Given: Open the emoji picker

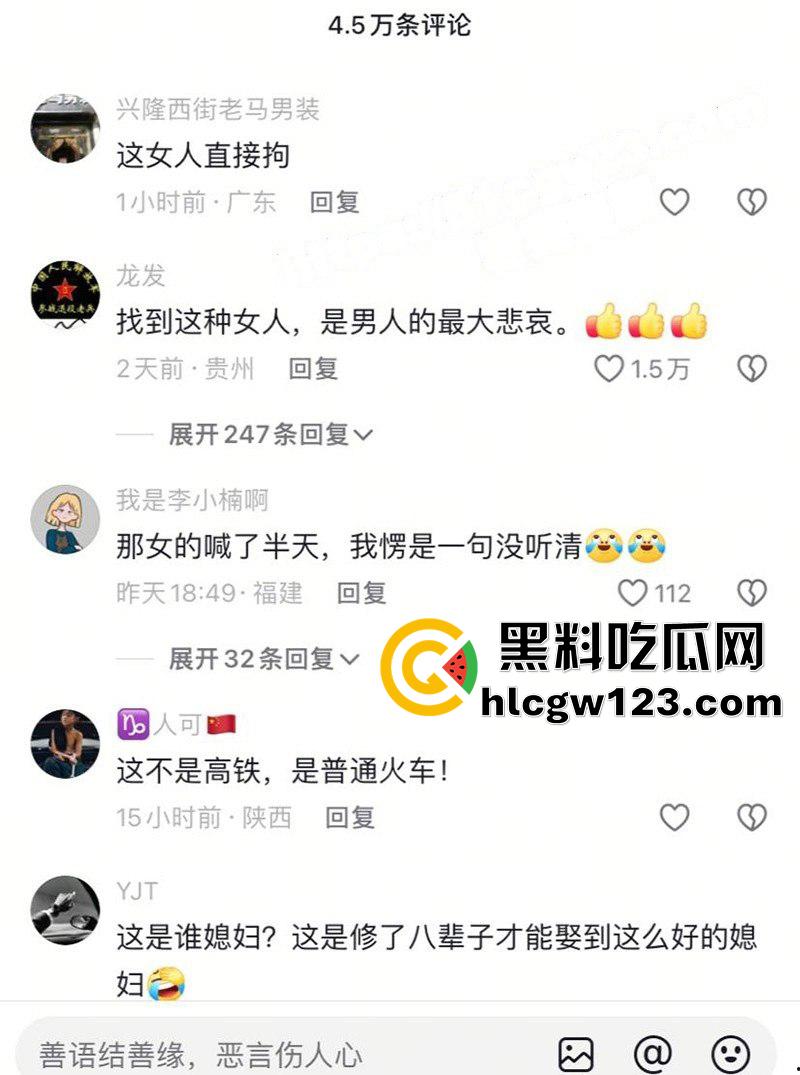Looking at the screenshot, I should [x=730, y=1053].
